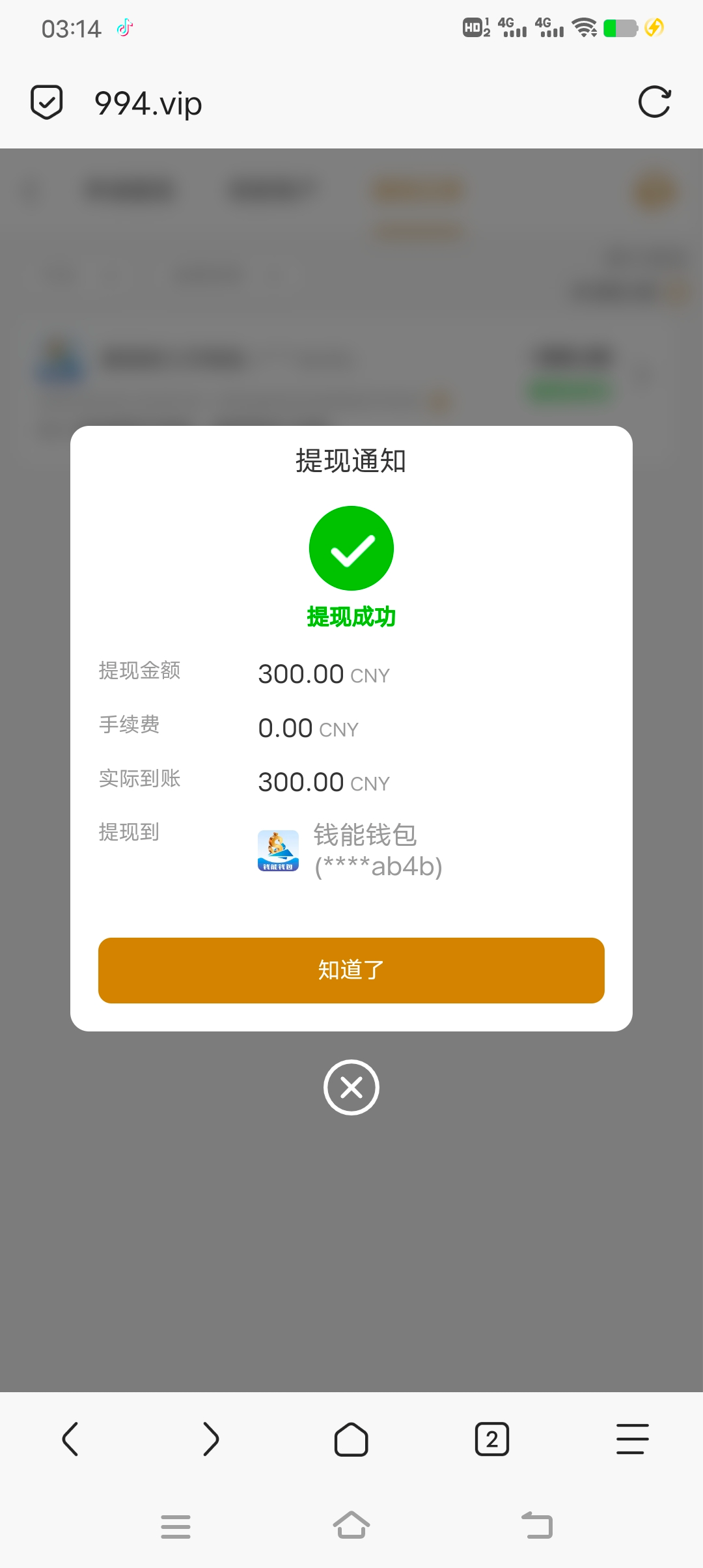Dismiss the withdrawal dialog with the X
The image size is (703, 1568).
click(x=351, y=1087)
